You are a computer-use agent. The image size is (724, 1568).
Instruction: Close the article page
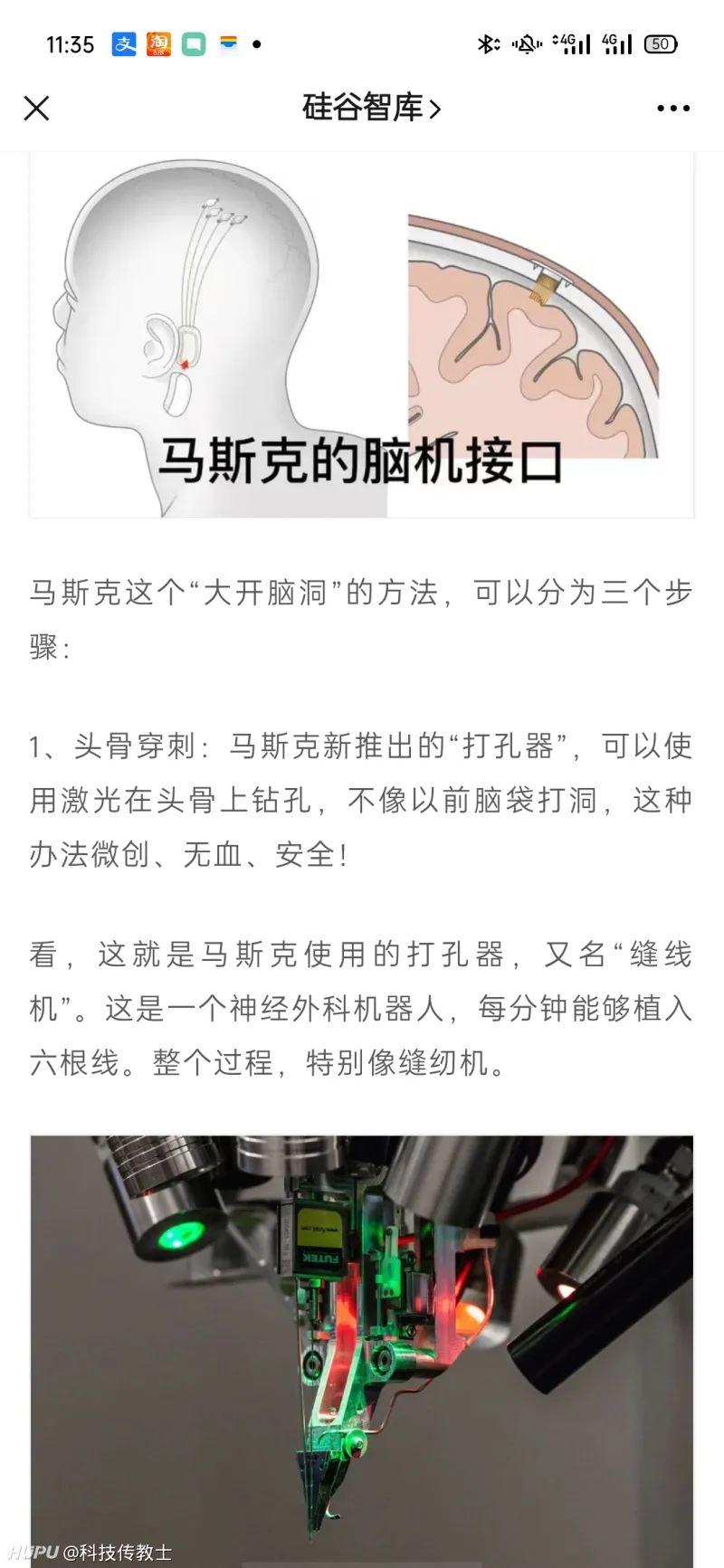36,109
